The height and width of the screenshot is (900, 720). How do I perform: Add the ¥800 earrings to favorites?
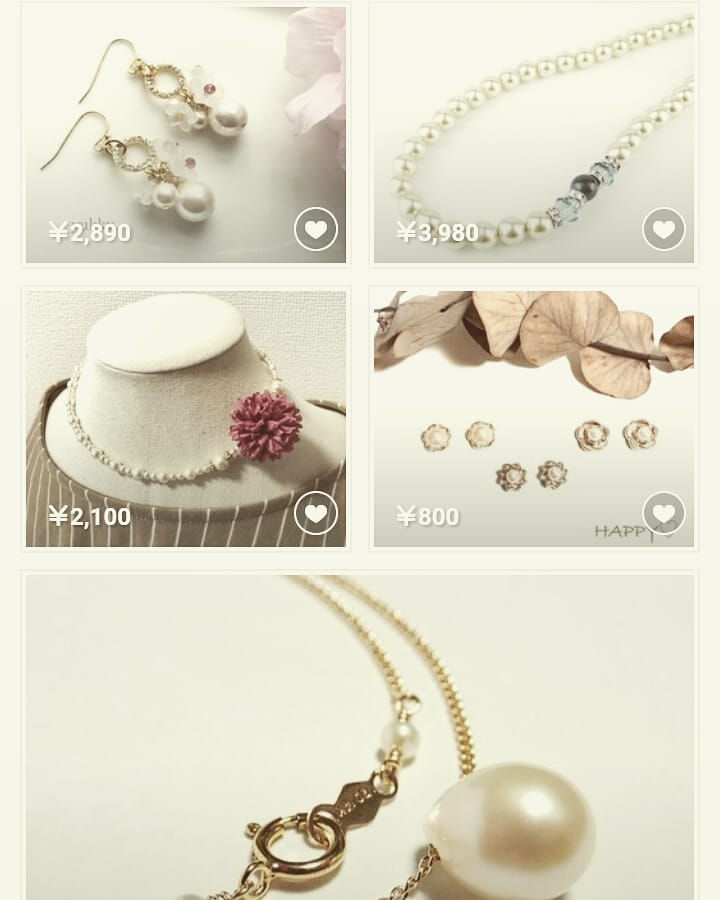click(664, 514)
